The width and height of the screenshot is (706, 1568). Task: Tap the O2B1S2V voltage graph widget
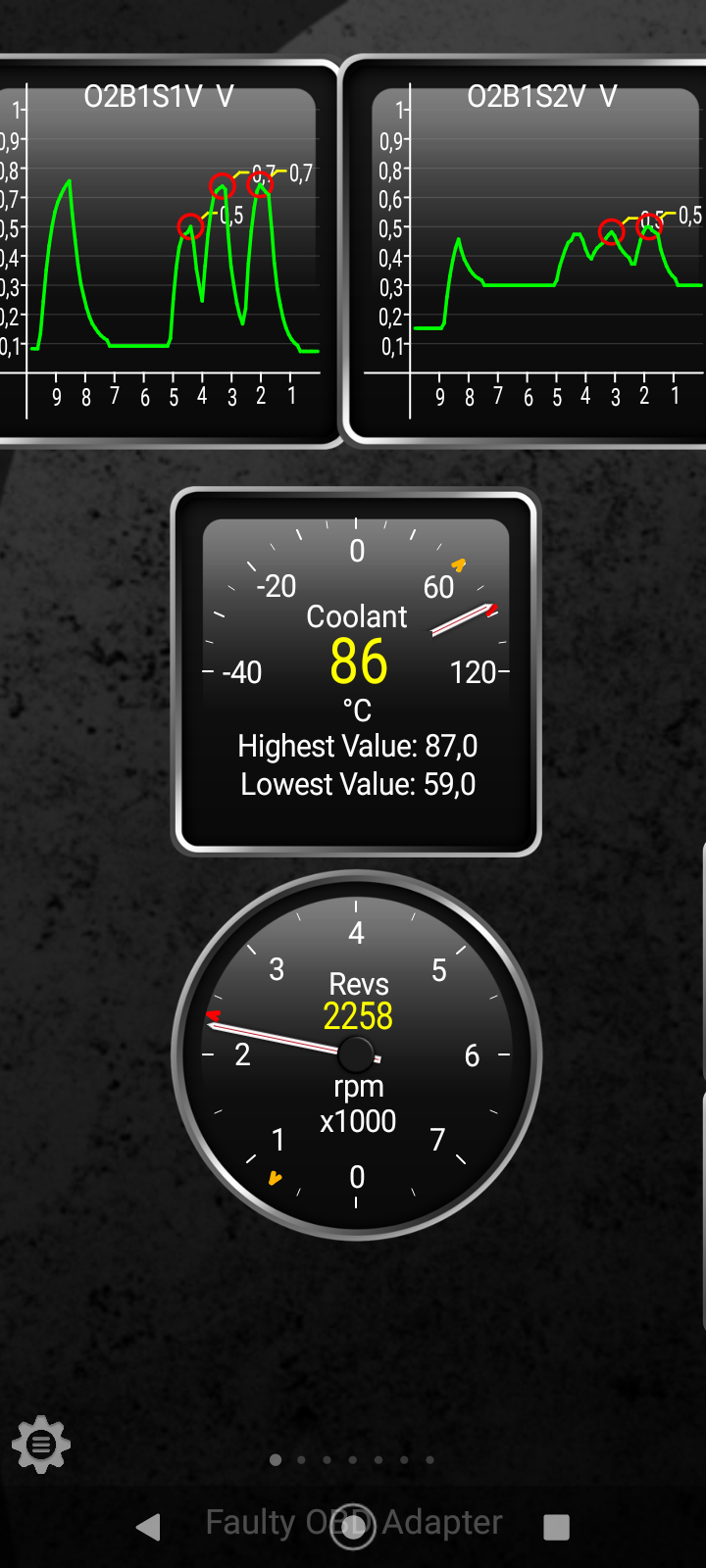point(525,252)
